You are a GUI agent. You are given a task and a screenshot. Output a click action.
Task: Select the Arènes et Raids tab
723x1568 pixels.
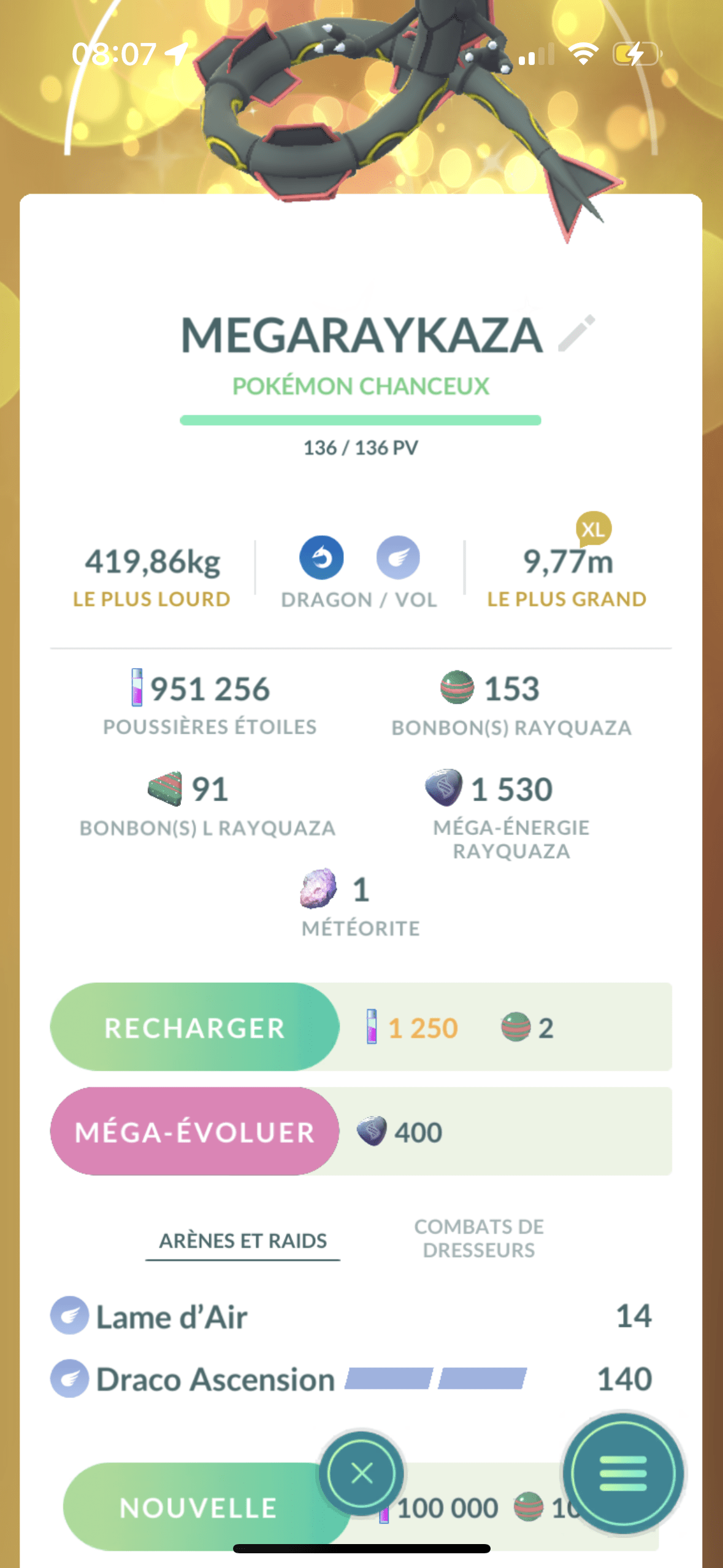tap(243, 1240)
